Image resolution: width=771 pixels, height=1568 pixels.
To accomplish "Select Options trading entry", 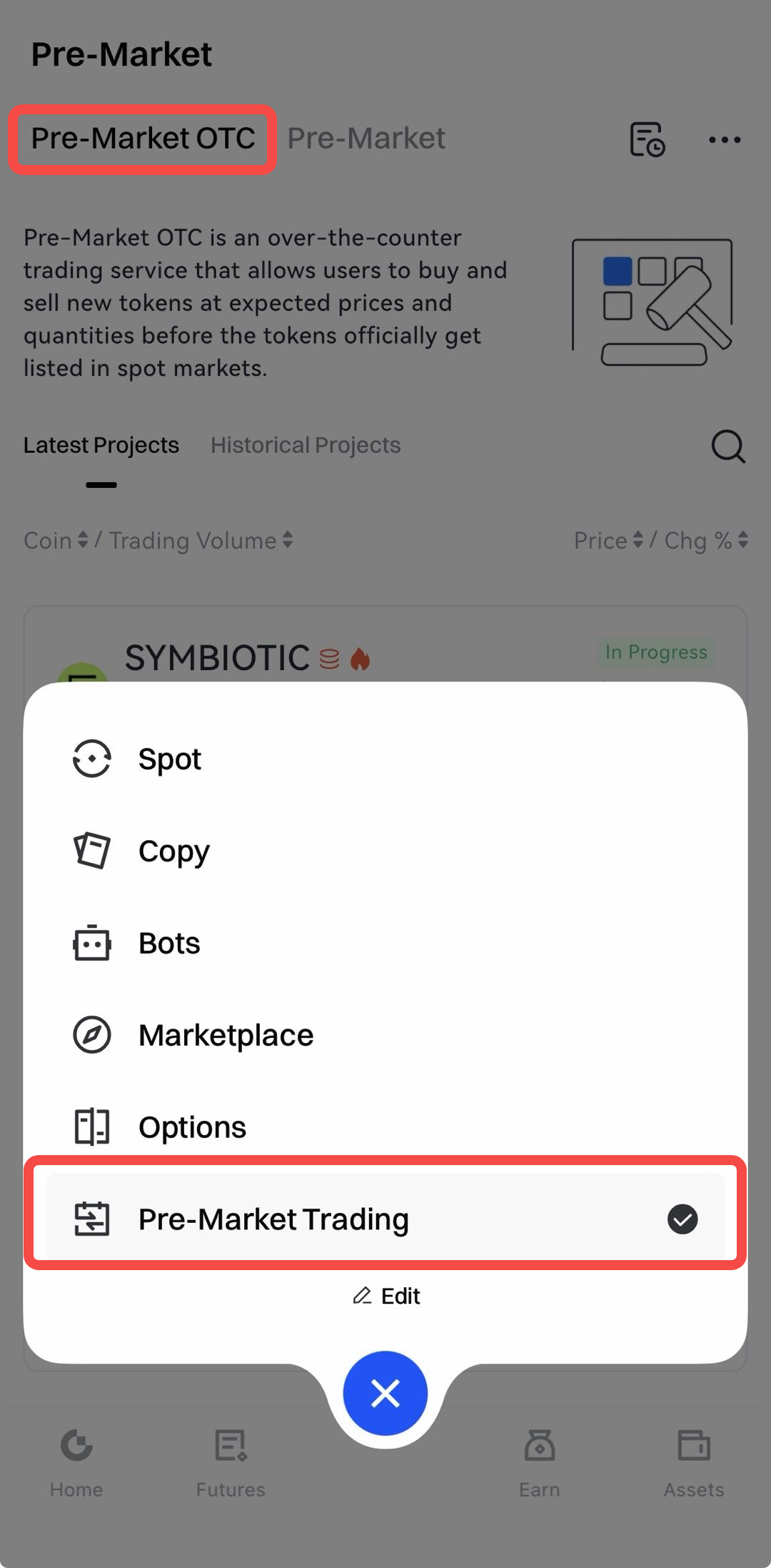I will point(192,1127).
